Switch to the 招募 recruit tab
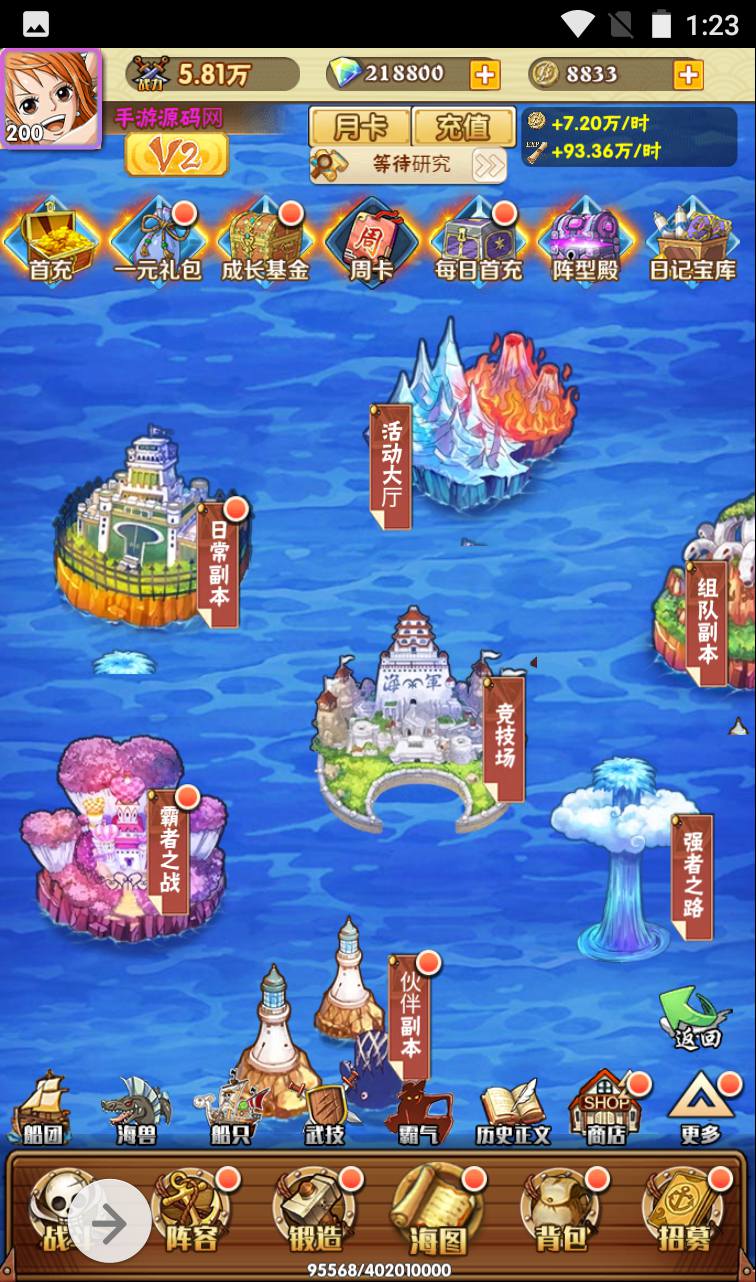 pyautogui.click(x=685, y=1215)
